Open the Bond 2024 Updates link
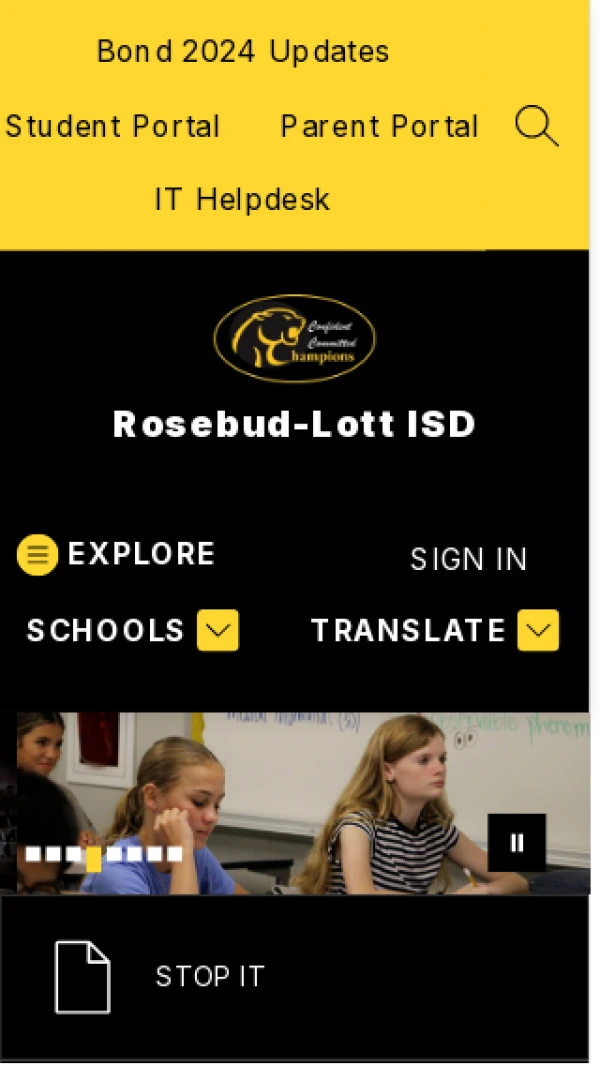This screenshot has height=1065, width=600. pos(243,51)
